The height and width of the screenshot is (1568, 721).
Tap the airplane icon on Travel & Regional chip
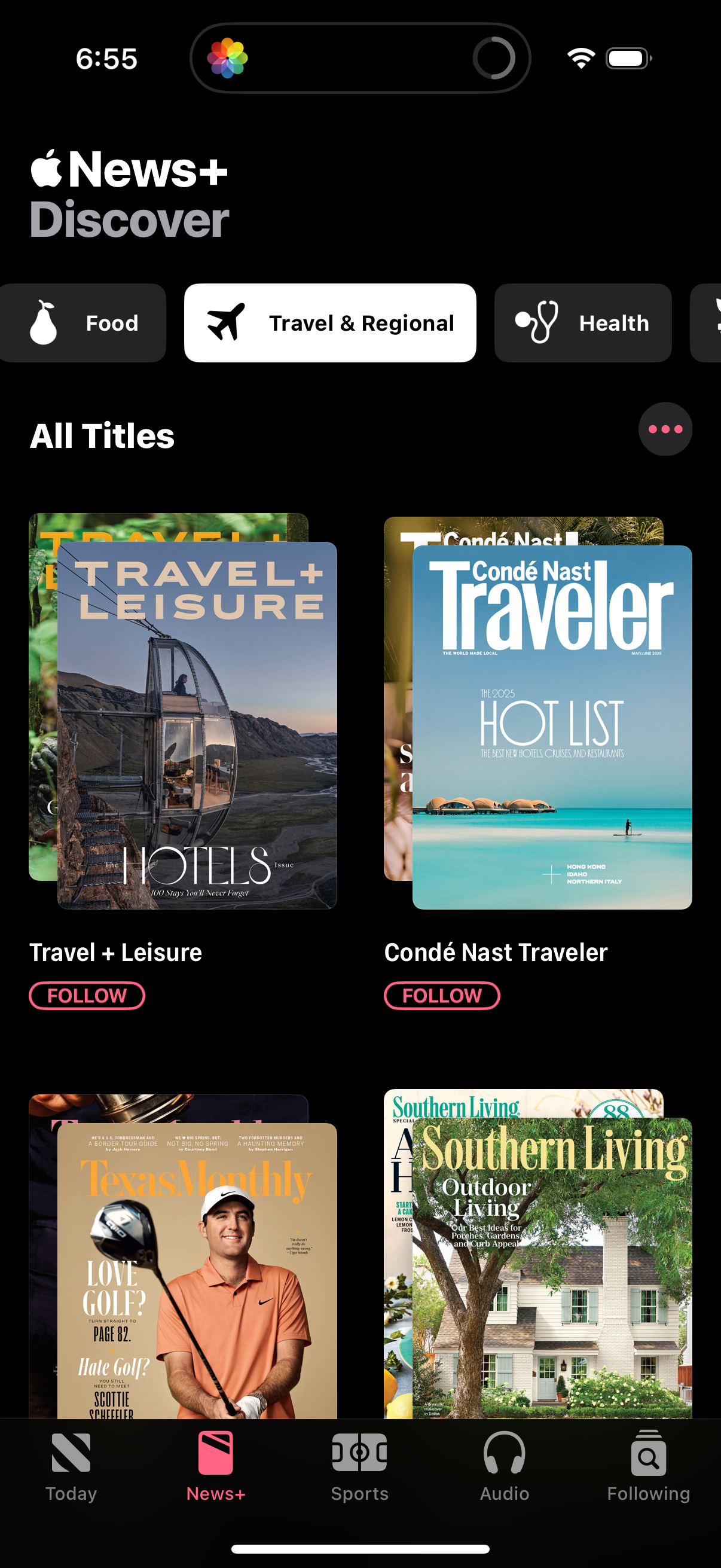(225, 323)
